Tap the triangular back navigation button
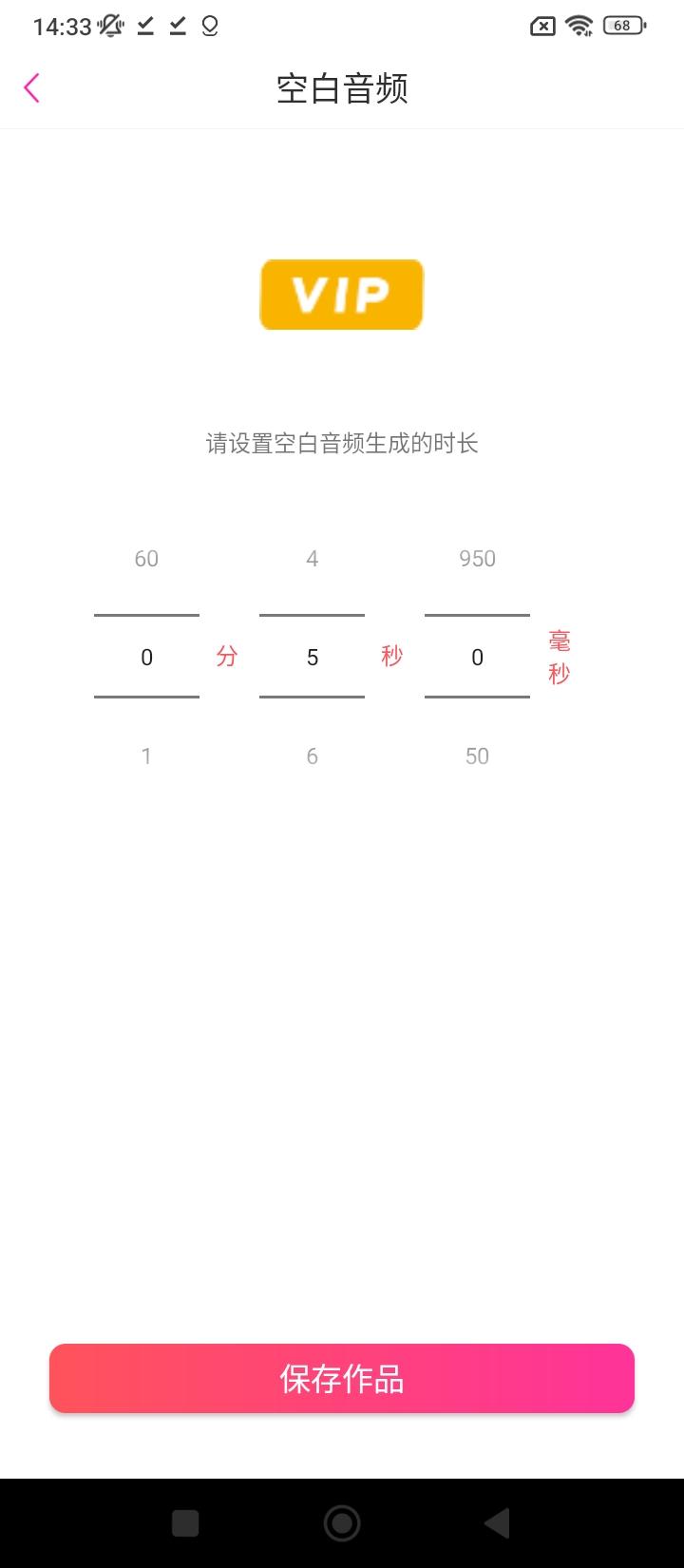Viewport: 684px width, 1568px height. click(496, 1523)
